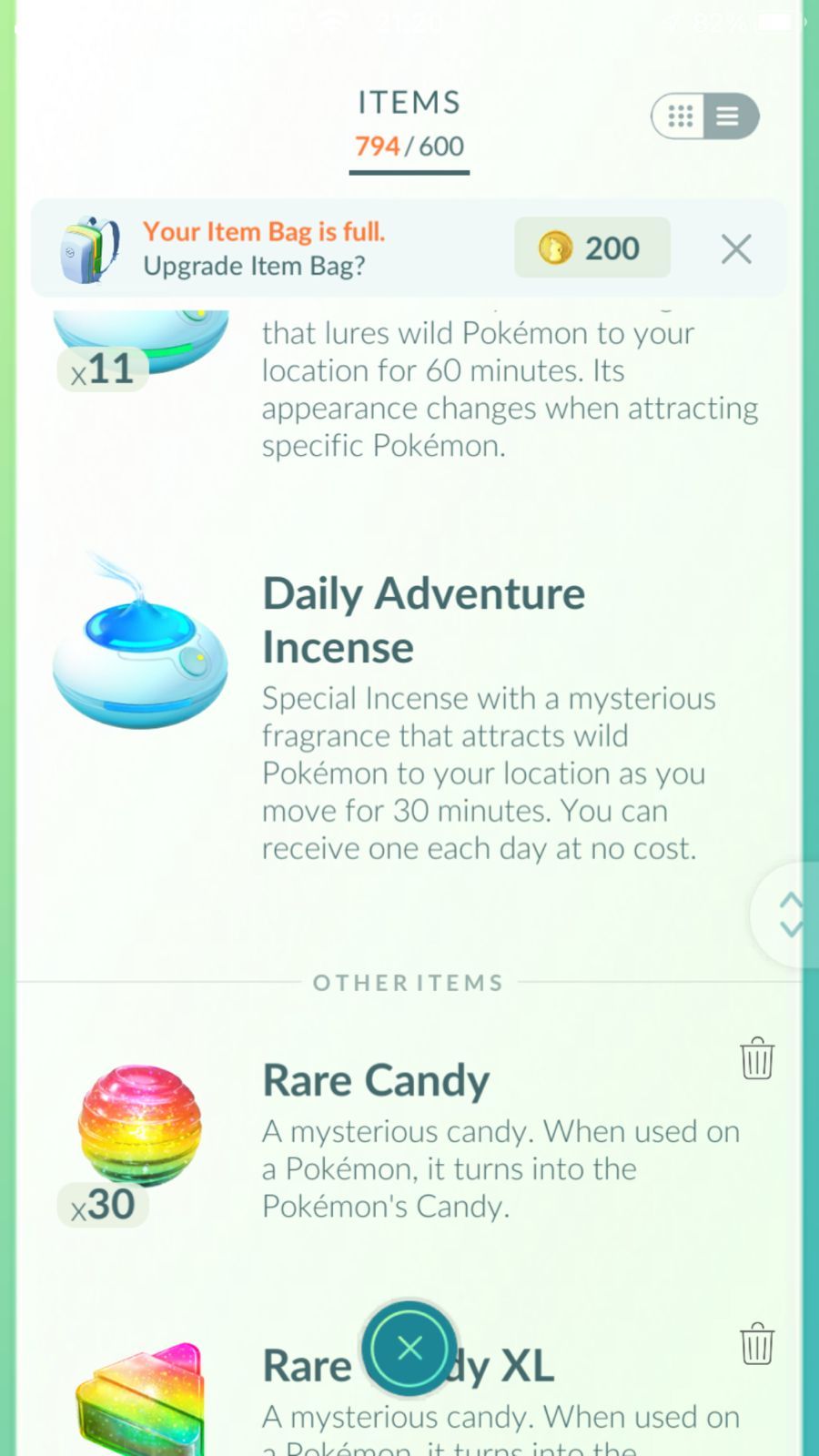Select the Daily Adventure Incense item
The image size is (819, 1456).
pyautogui.click(x=140, y=651)
